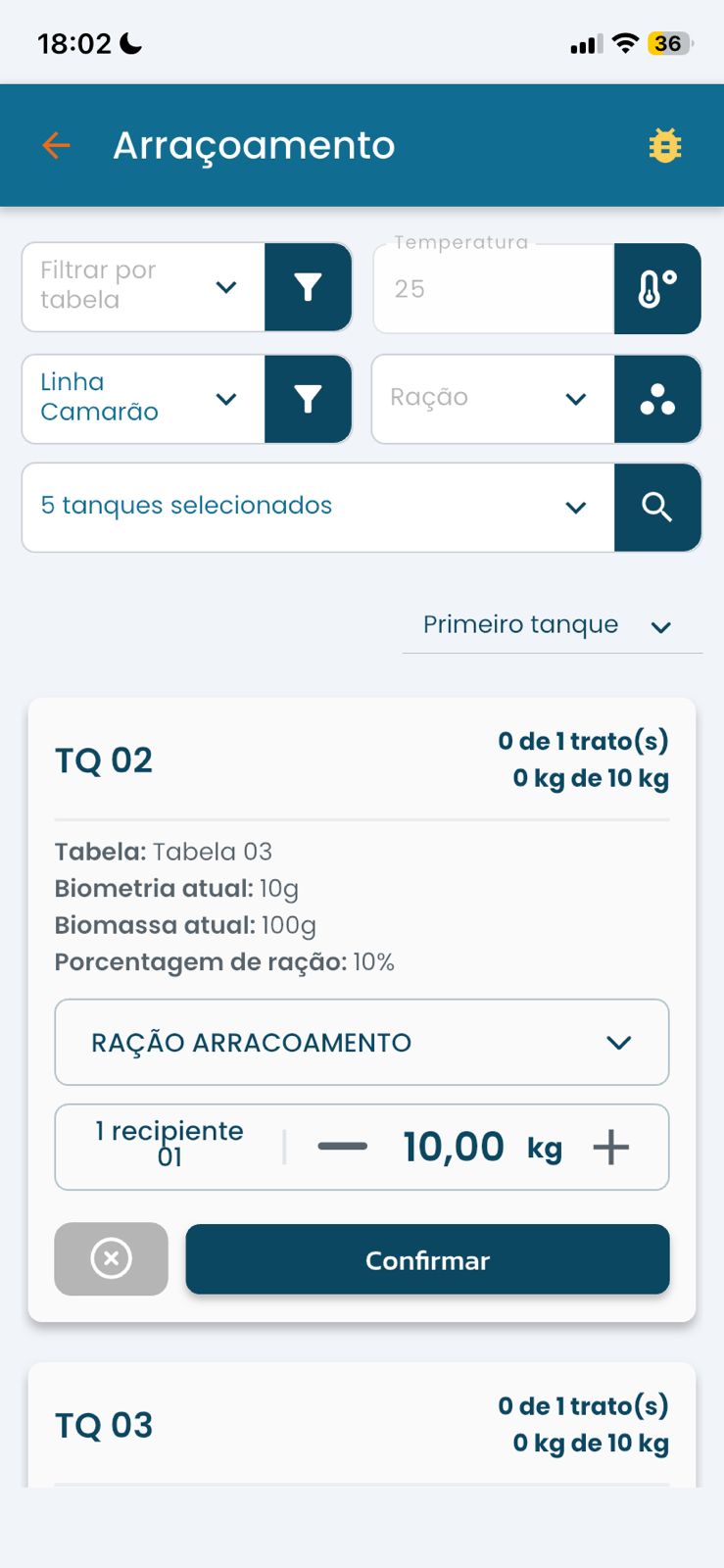Open the 5 tanques selecionados dropdown
This screenshot has width=724, height=1568.
(317, 507)
